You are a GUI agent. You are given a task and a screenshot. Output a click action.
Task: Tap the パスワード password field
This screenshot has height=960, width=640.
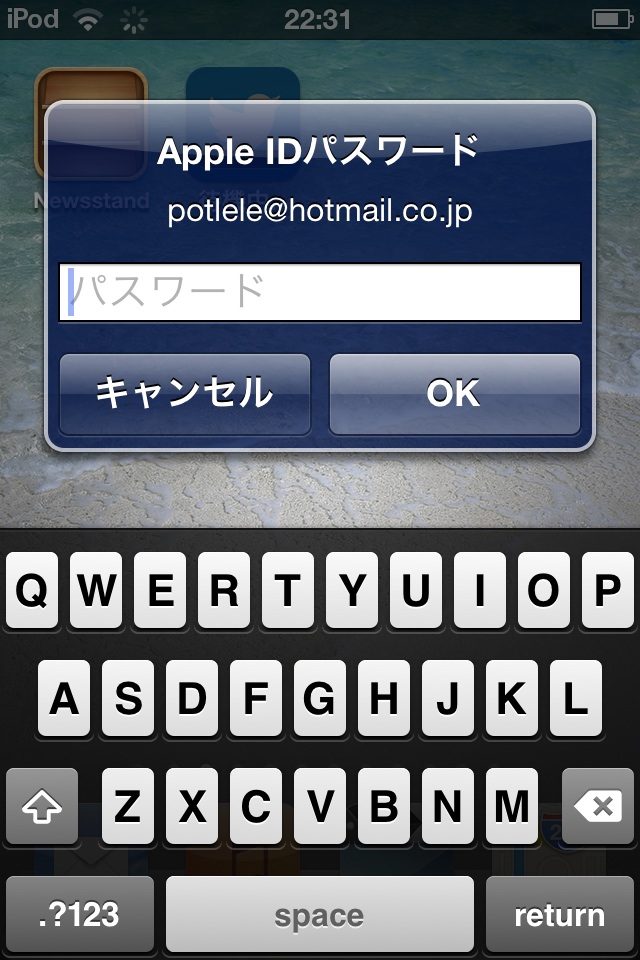(x=320, y=292)
